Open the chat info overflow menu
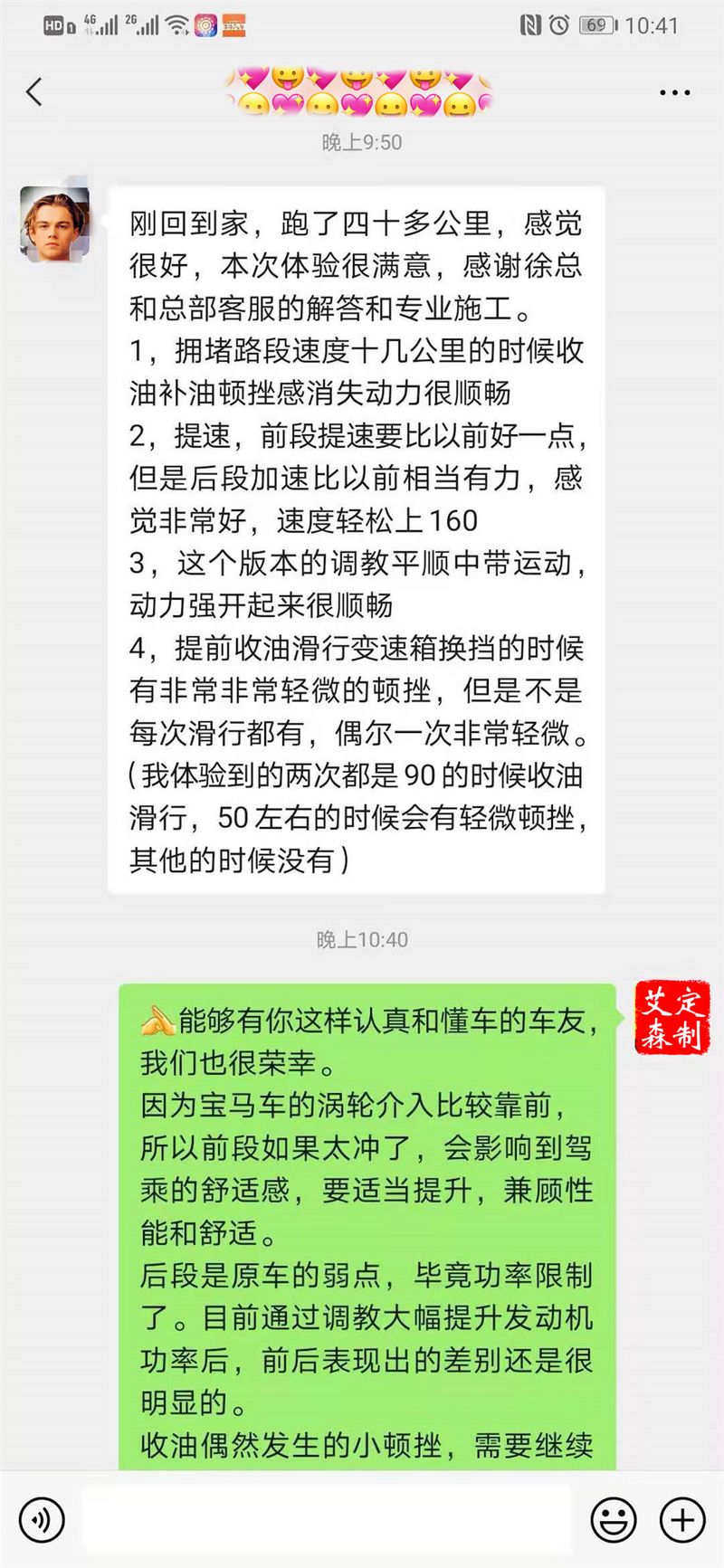 click(674, 93)
